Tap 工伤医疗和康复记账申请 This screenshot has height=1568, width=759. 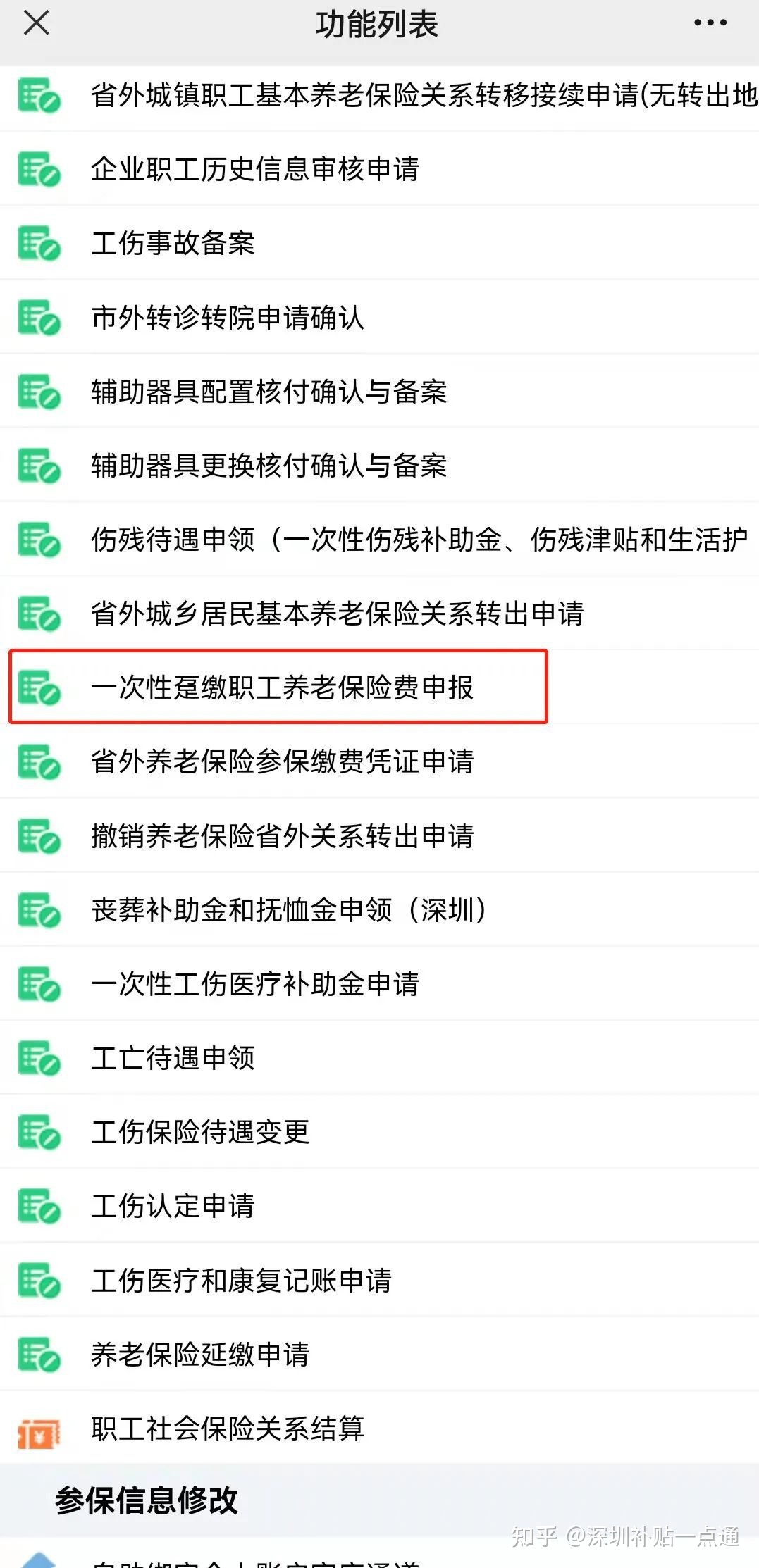click(379, 1280)
